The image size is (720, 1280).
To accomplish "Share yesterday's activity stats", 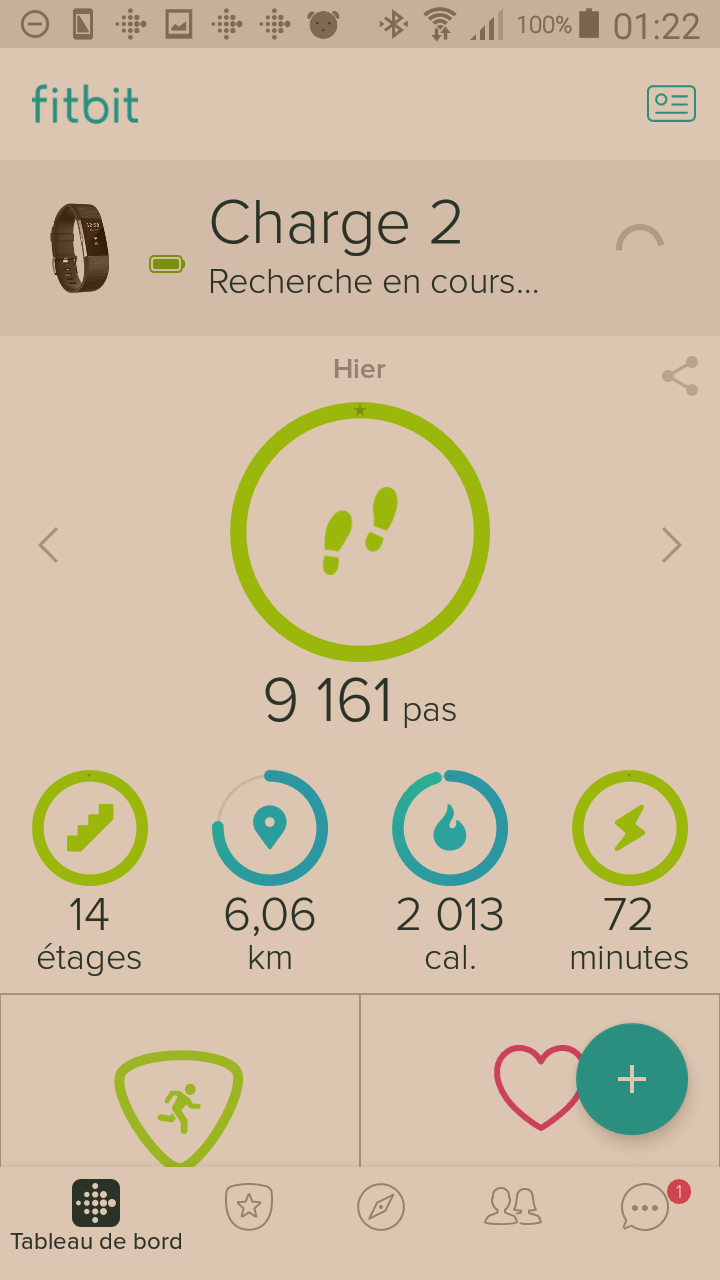I will [x=679, y=376].
